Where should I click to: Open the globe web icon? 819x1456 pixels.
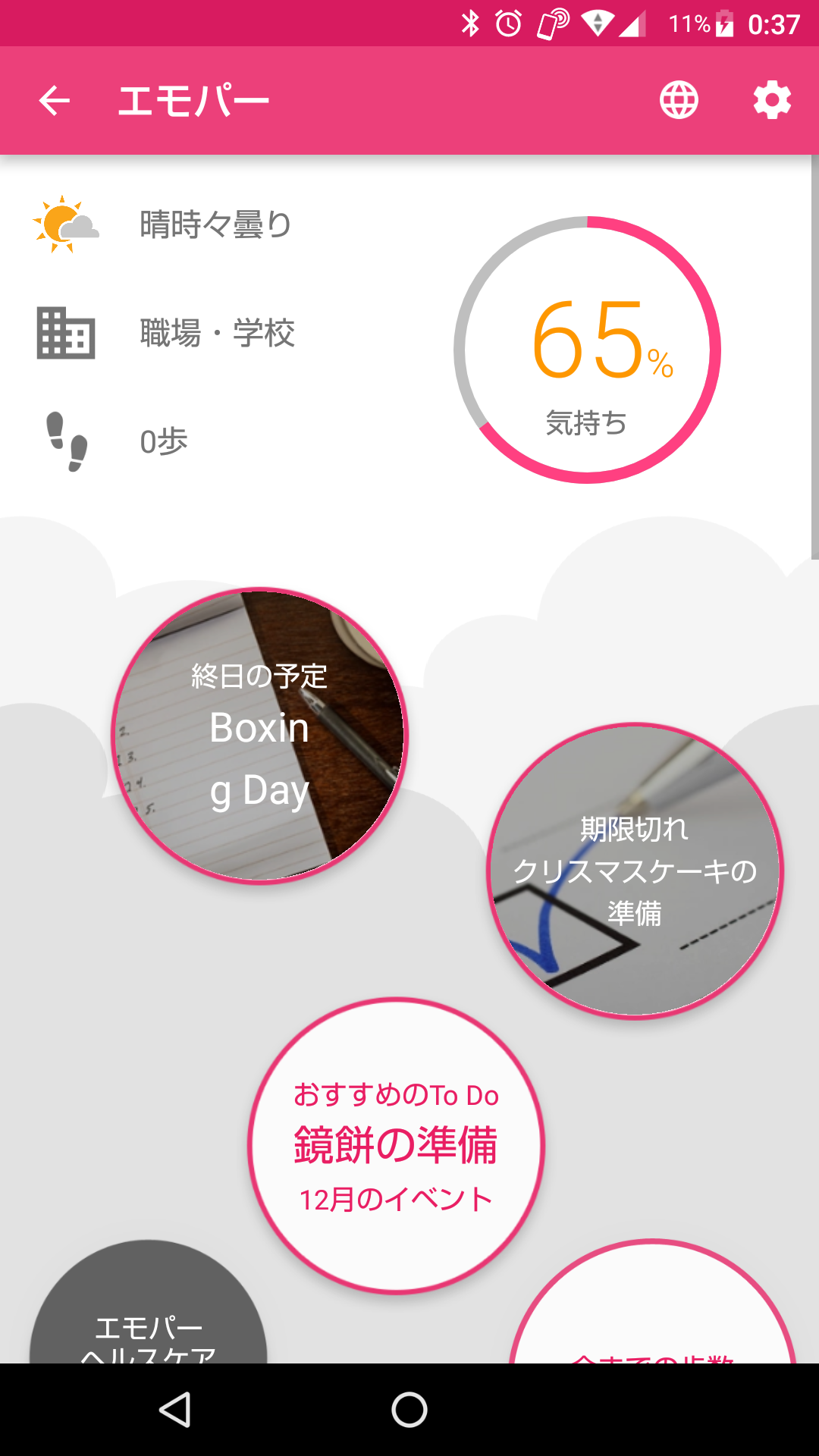coord(679,100)
